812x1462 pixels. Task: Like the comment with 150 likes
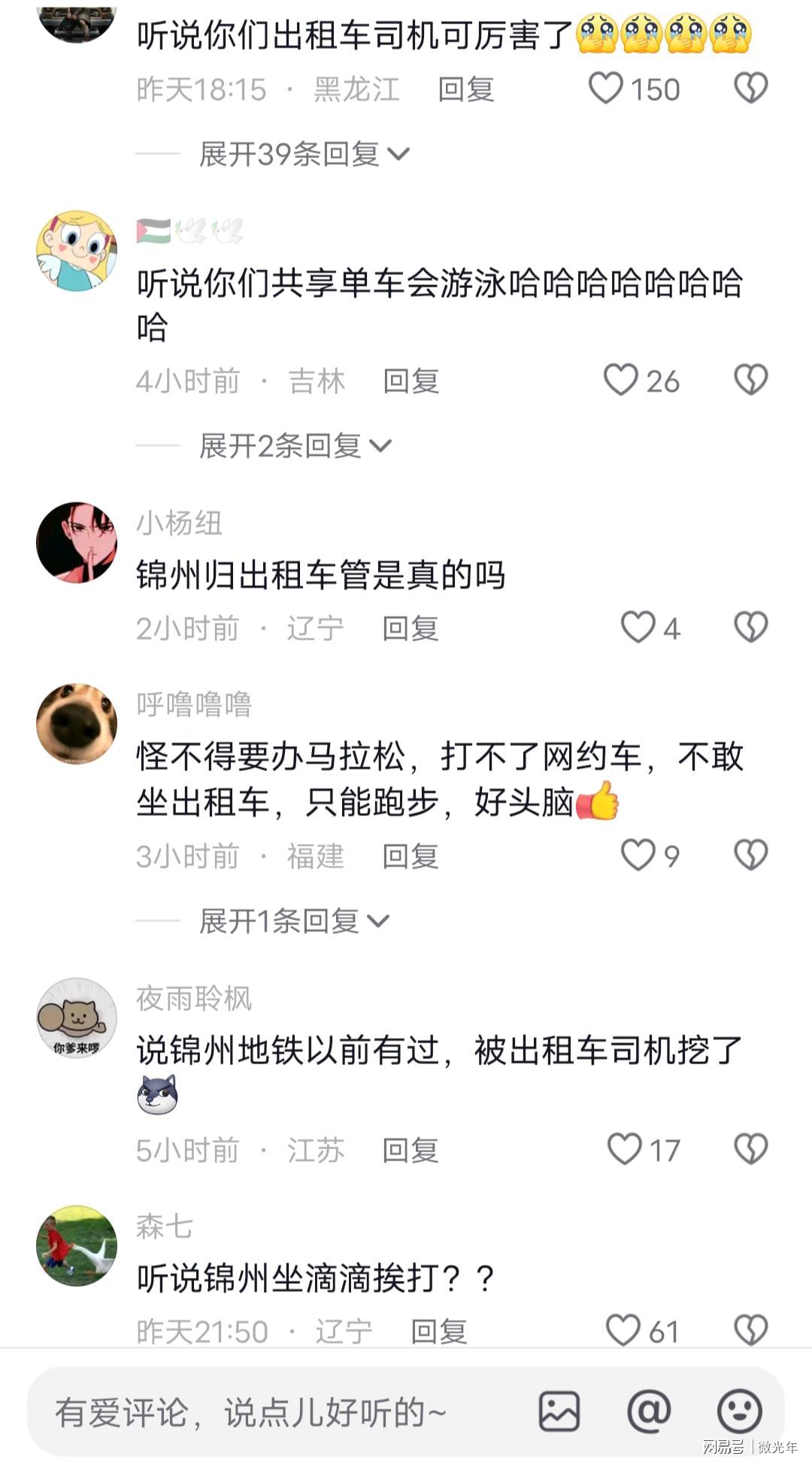pos(606,88)
